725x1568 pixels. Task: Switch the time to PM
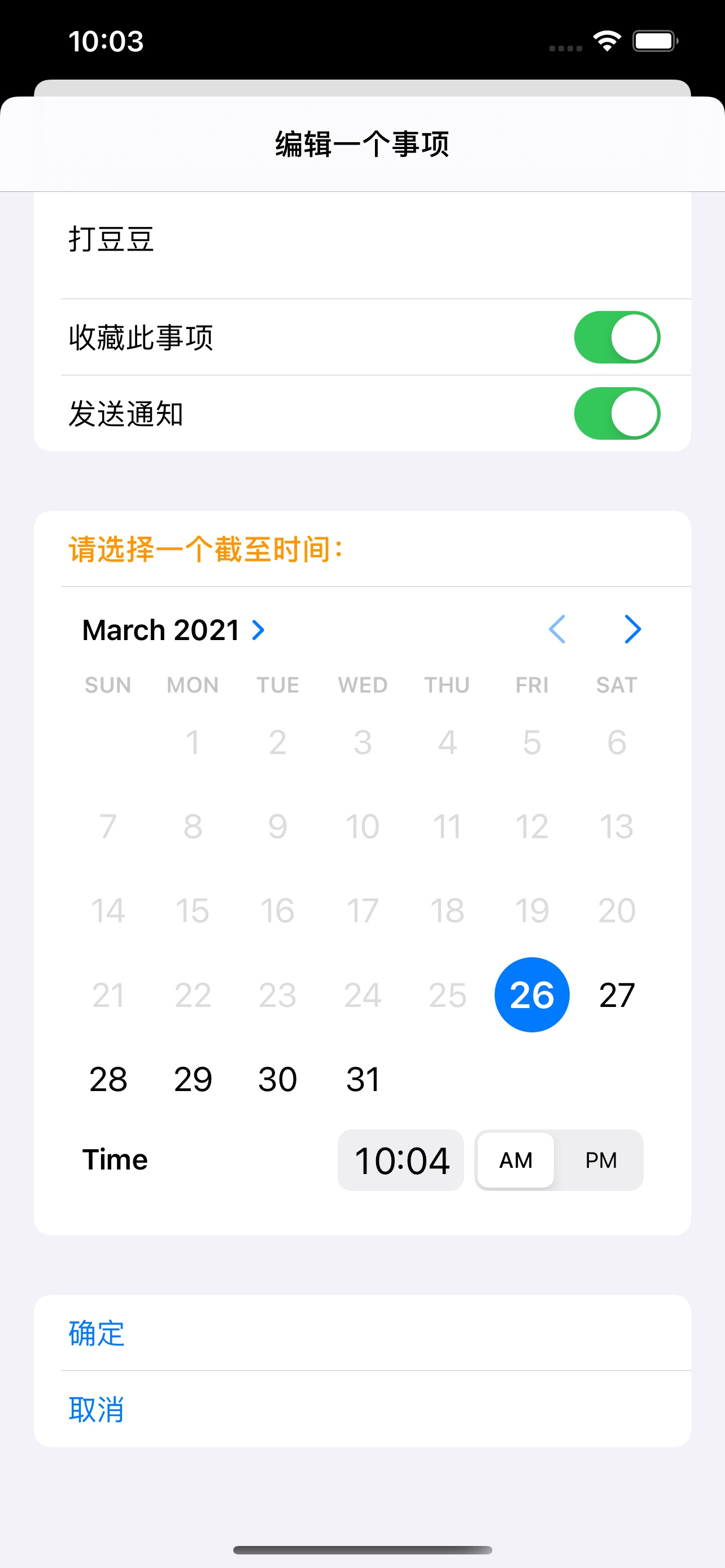click(600, 1160)
